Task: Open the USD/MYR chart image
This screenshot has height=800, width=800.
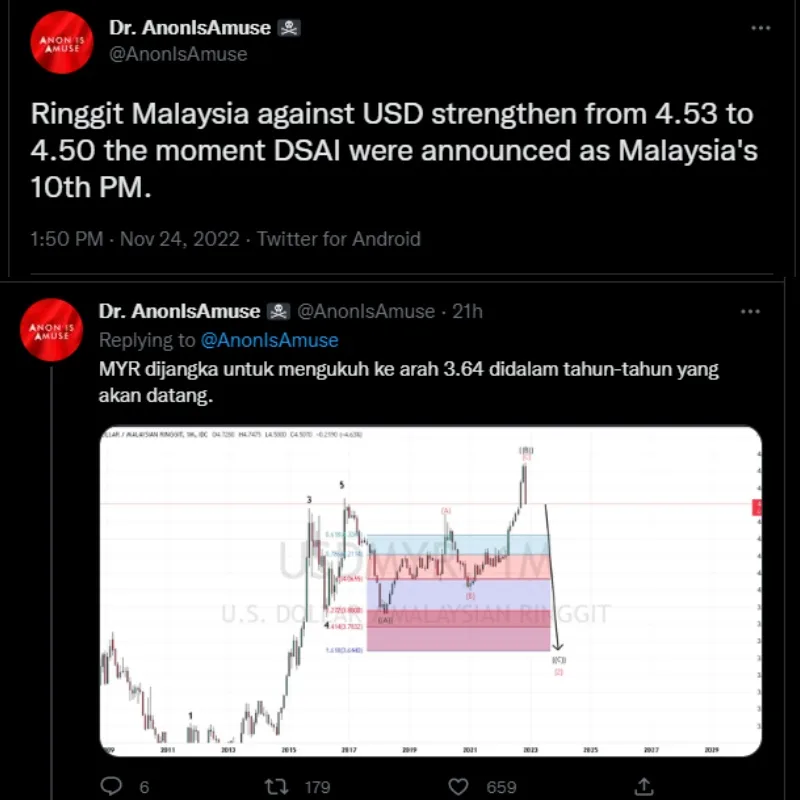Action: [430, 590]
